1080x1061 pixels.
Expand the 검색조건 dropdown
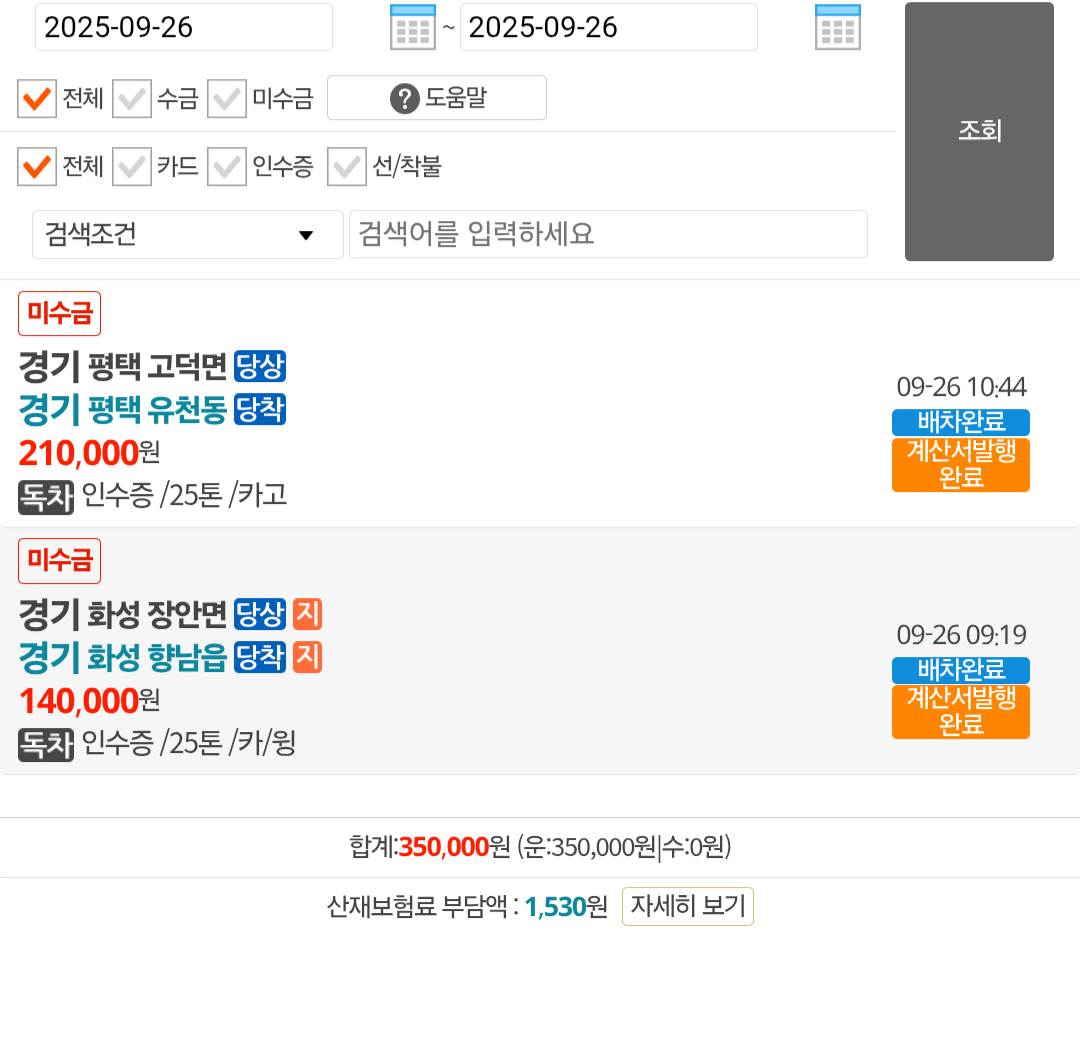tap(188, 235)
